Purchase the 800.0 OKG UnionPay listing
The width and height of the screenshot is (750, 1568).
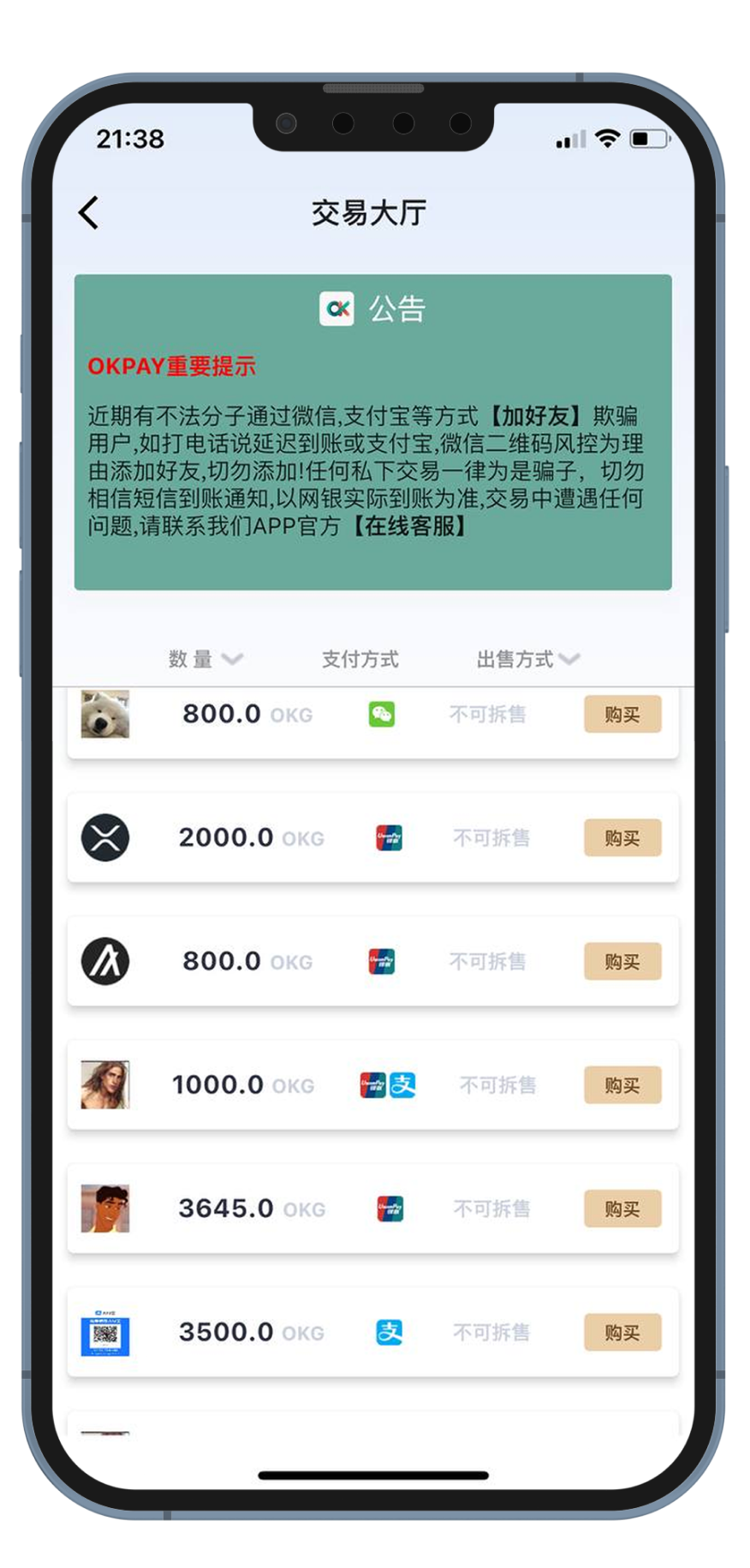click(x=622, y=961)
